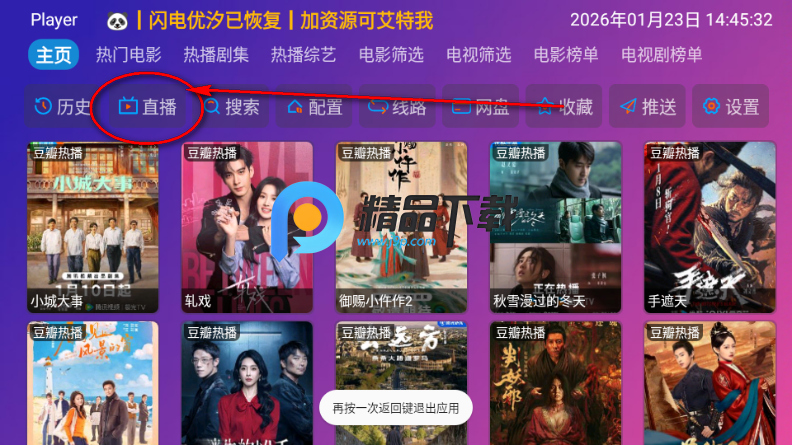
Task: Switch to the 热门电影 tab
Action: pos(128,55)
